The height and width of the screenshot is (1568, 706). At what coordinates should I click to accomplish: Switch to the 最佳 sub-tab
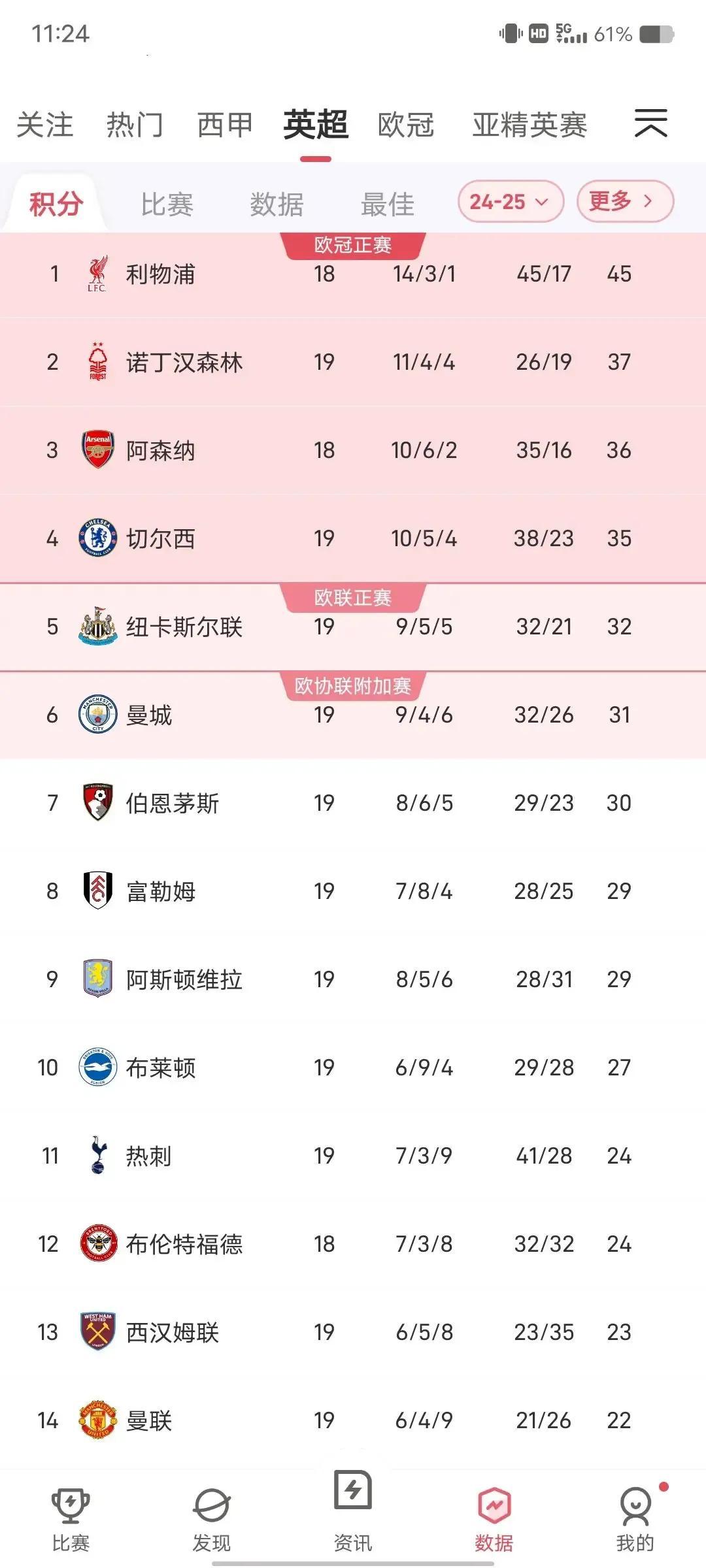387,204
